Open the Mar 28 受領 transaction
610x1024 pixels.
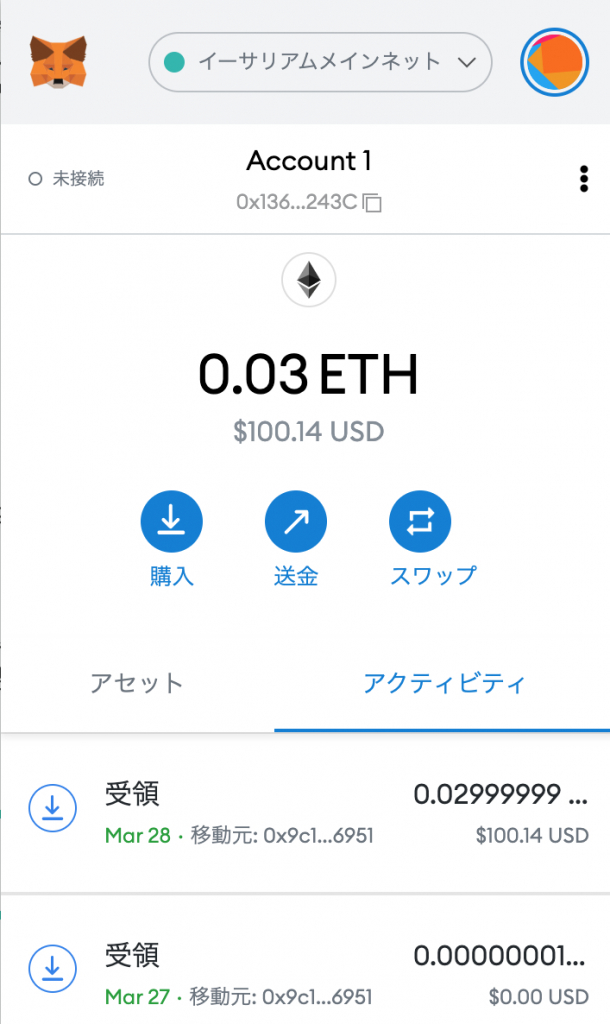(305, 813)
